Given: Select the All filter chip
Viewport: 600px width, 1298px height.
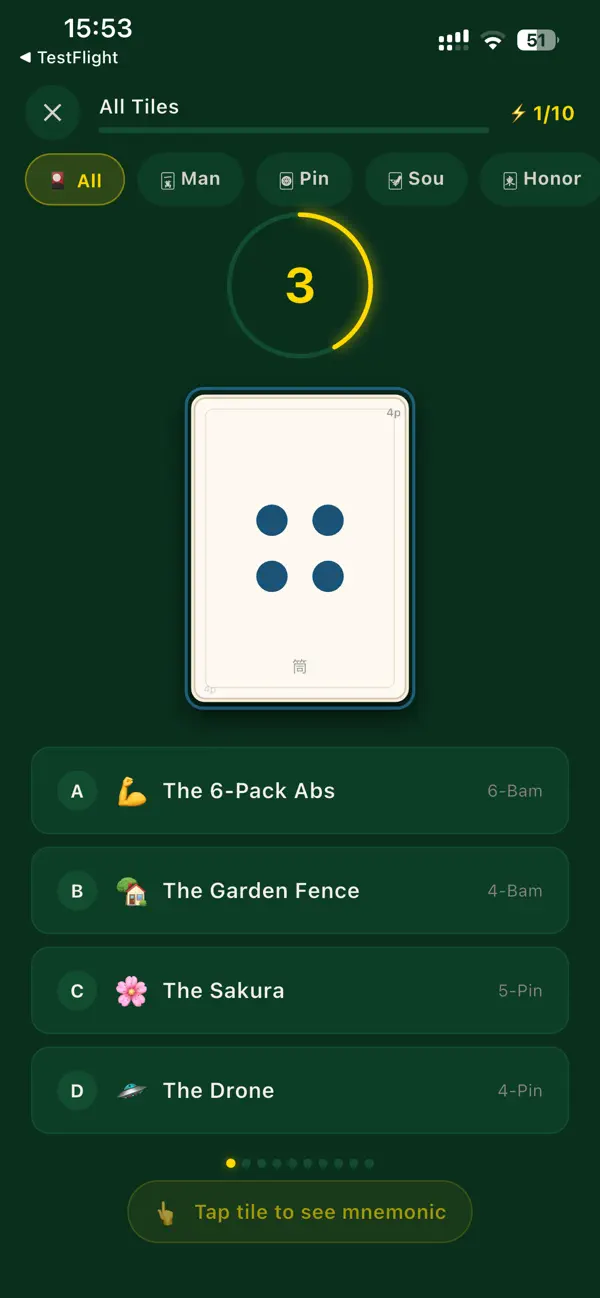Looking at the screenshot, I should (75, 180).
